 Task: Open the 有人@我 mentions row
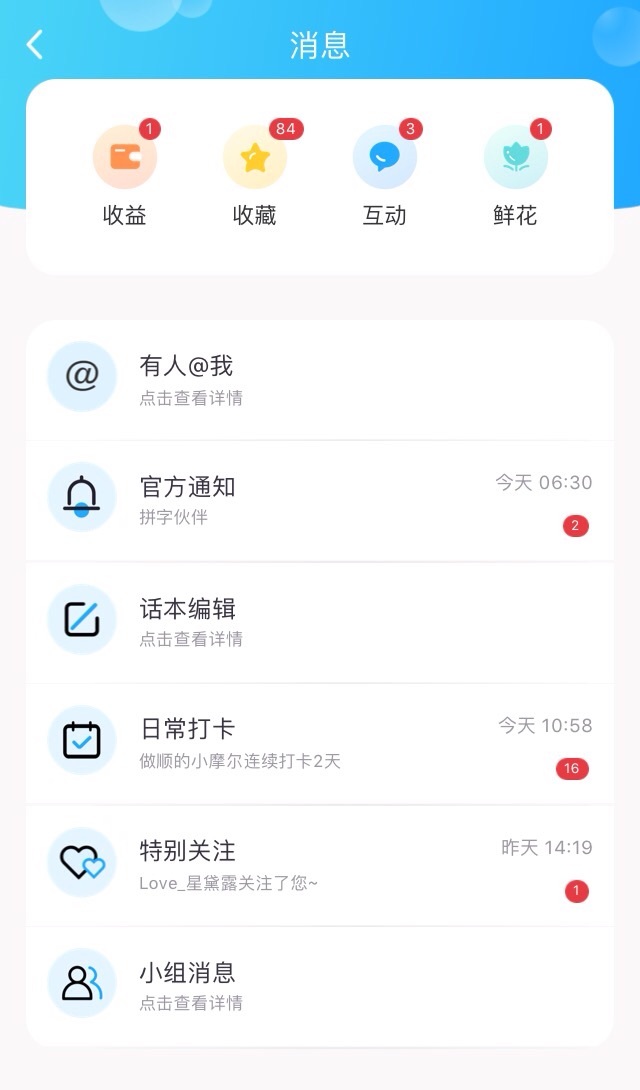pyautogui.click(x=320, y=380)
